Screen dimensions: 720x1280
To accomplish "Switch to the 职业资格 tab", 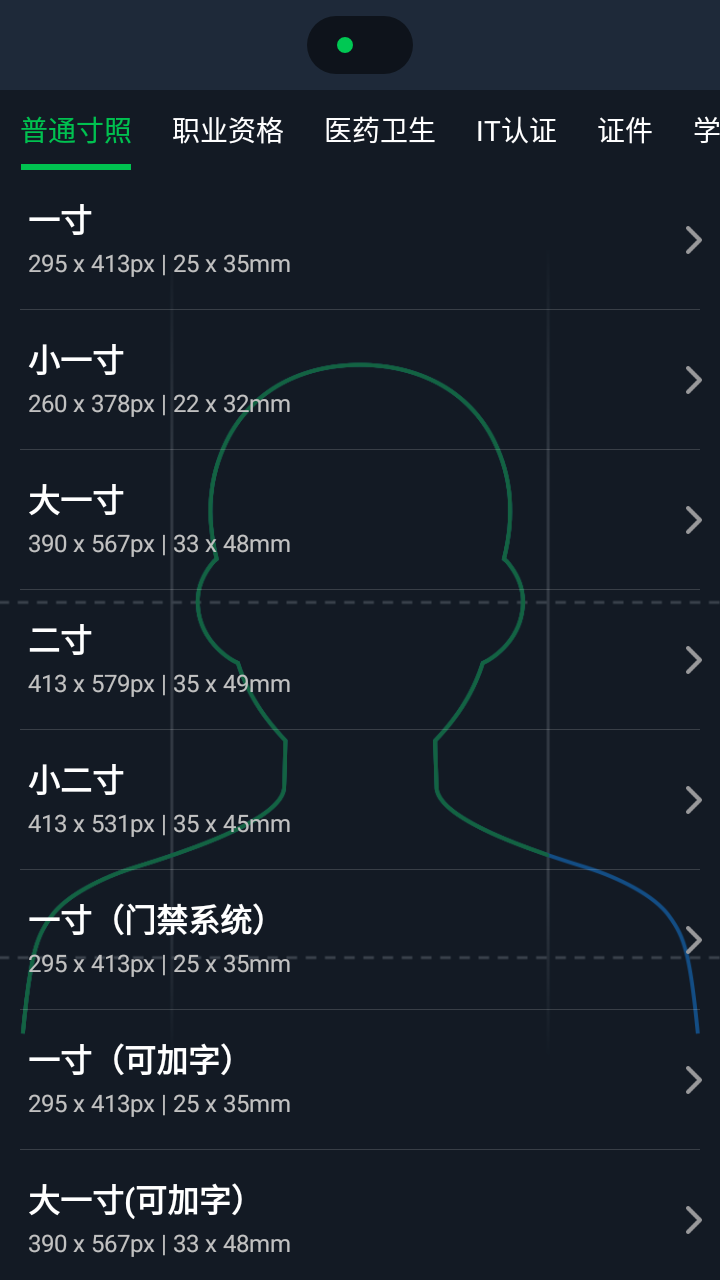I will pyautogui.click(x=229, y=131).
